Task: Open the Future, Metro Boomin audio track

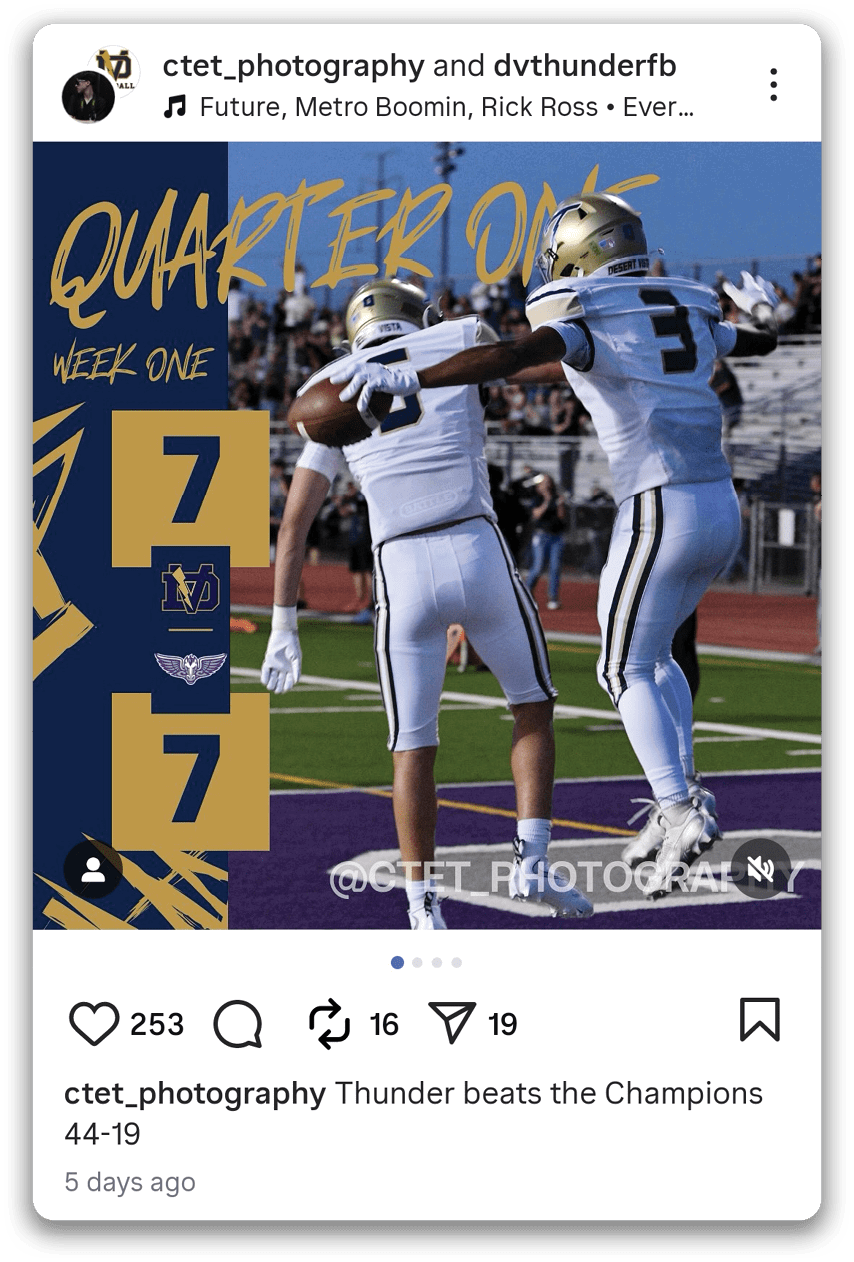Action: [430, 107]
